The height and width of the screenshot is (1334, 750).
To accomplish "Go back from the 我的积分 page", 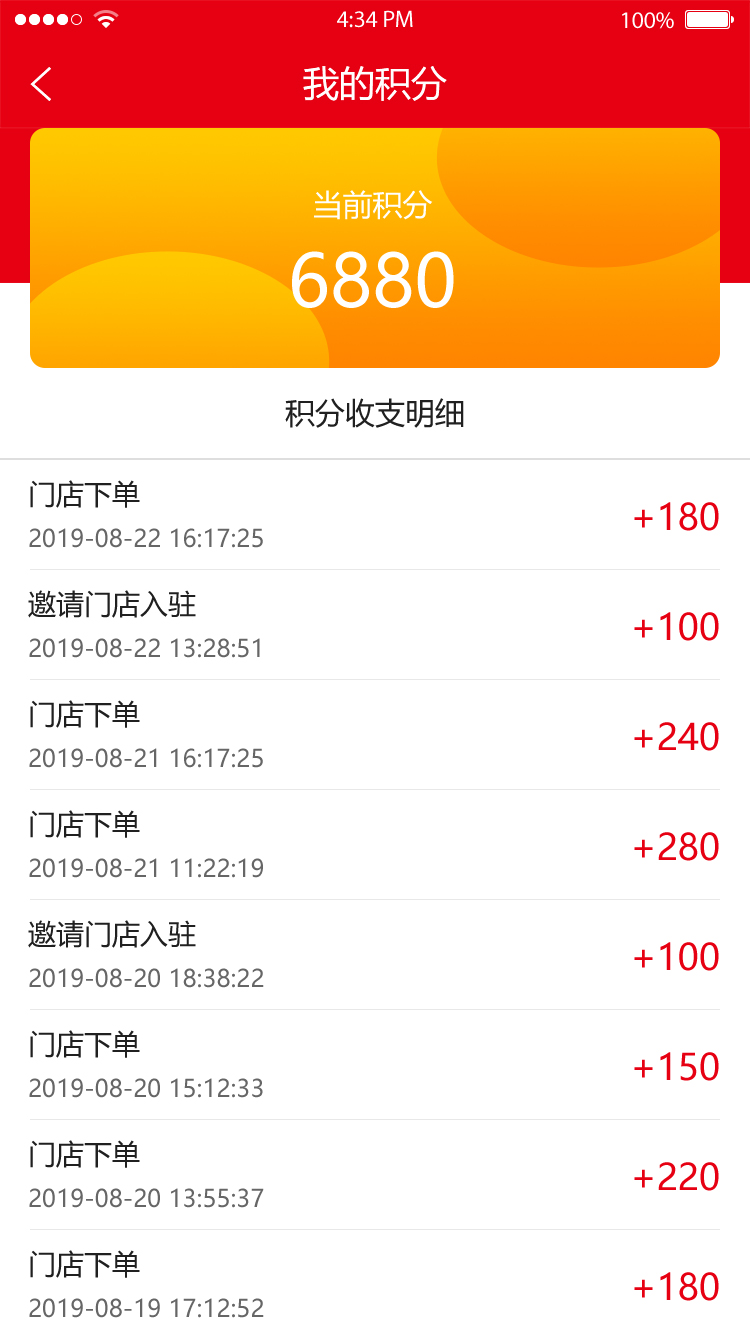I will pos(41,84).
